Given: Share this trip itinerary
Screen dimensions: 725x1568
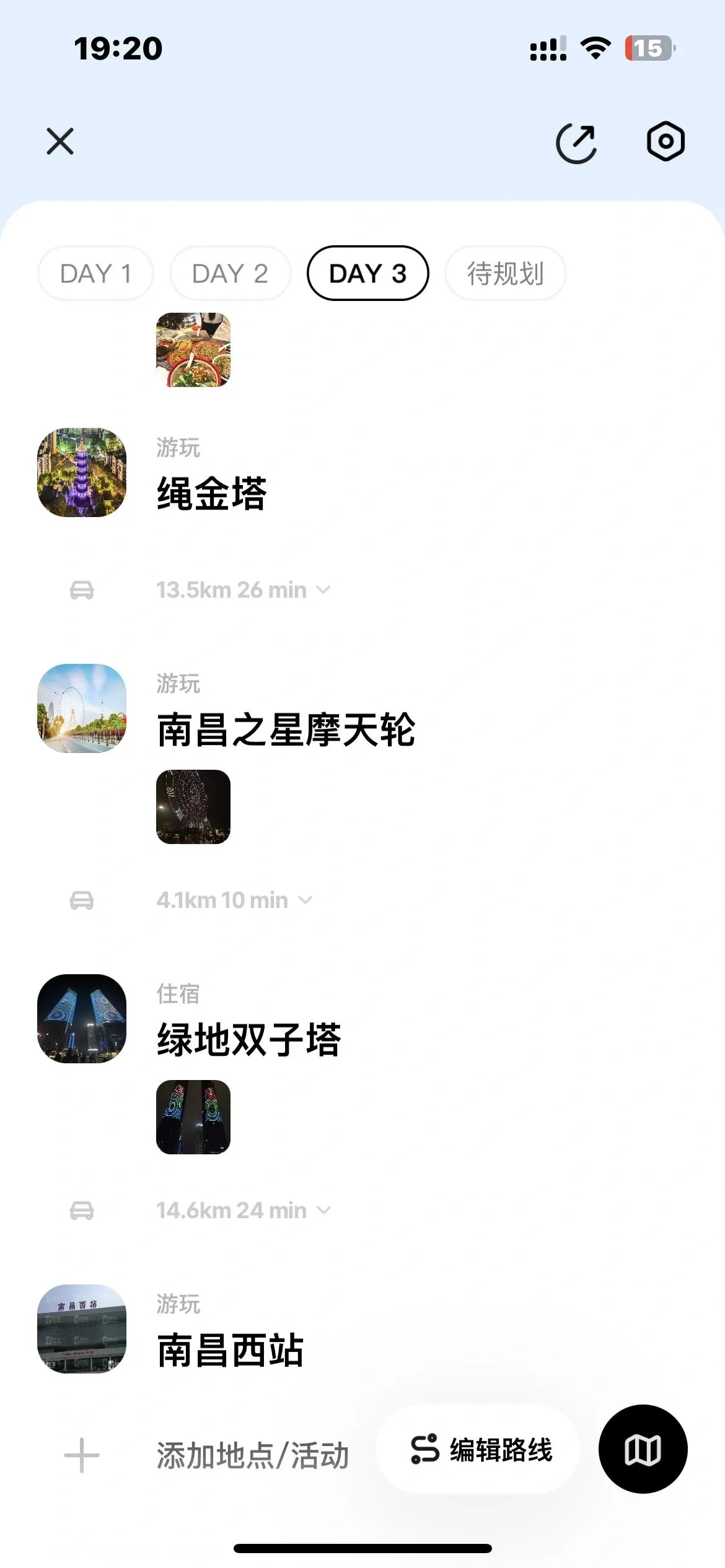Looking at the screenshot, I should click(576, 143).
